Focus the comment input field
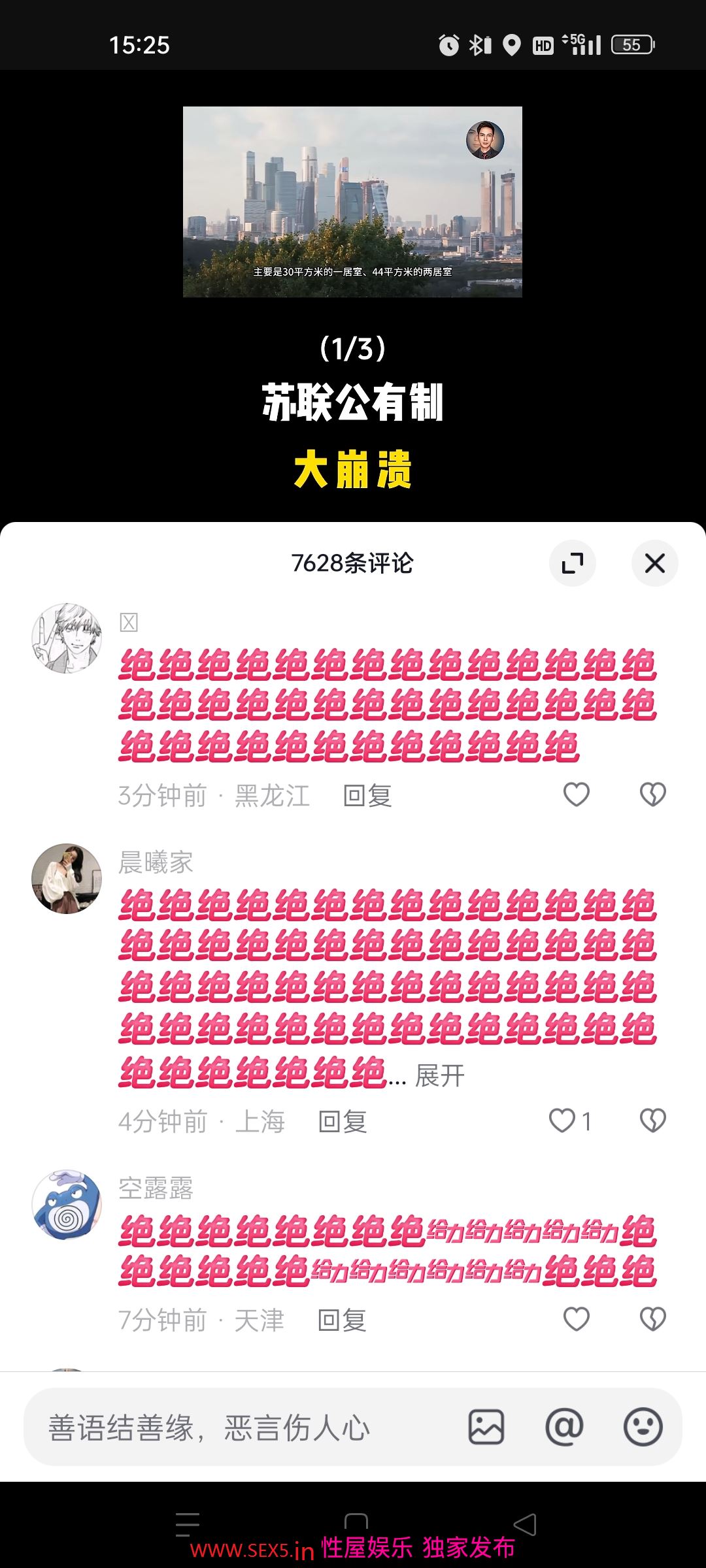Image resolution: width=706 pixels, height=1568 pixels. 235,1428
